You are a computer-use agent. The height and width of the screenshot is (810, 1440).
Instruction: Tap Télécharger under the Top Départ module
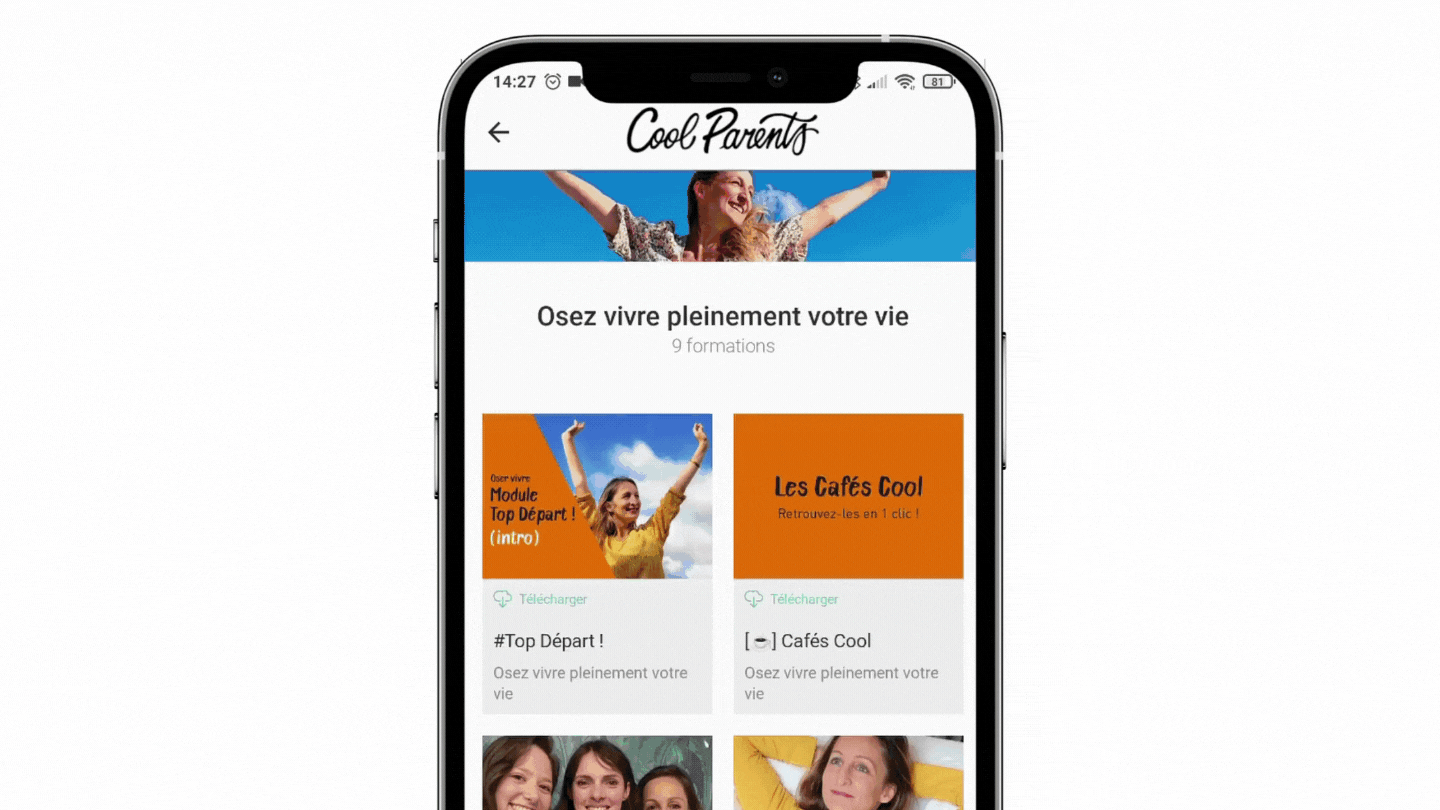[541, 599]
